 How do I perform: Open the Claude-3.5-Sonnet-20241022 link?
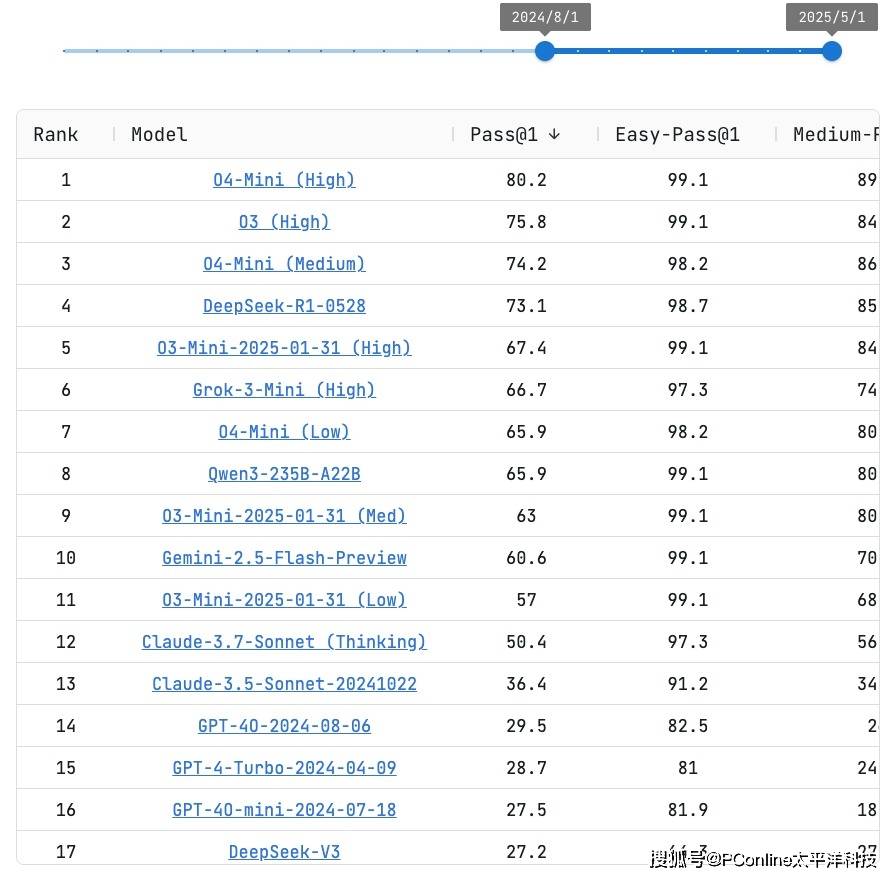point(284,684)
